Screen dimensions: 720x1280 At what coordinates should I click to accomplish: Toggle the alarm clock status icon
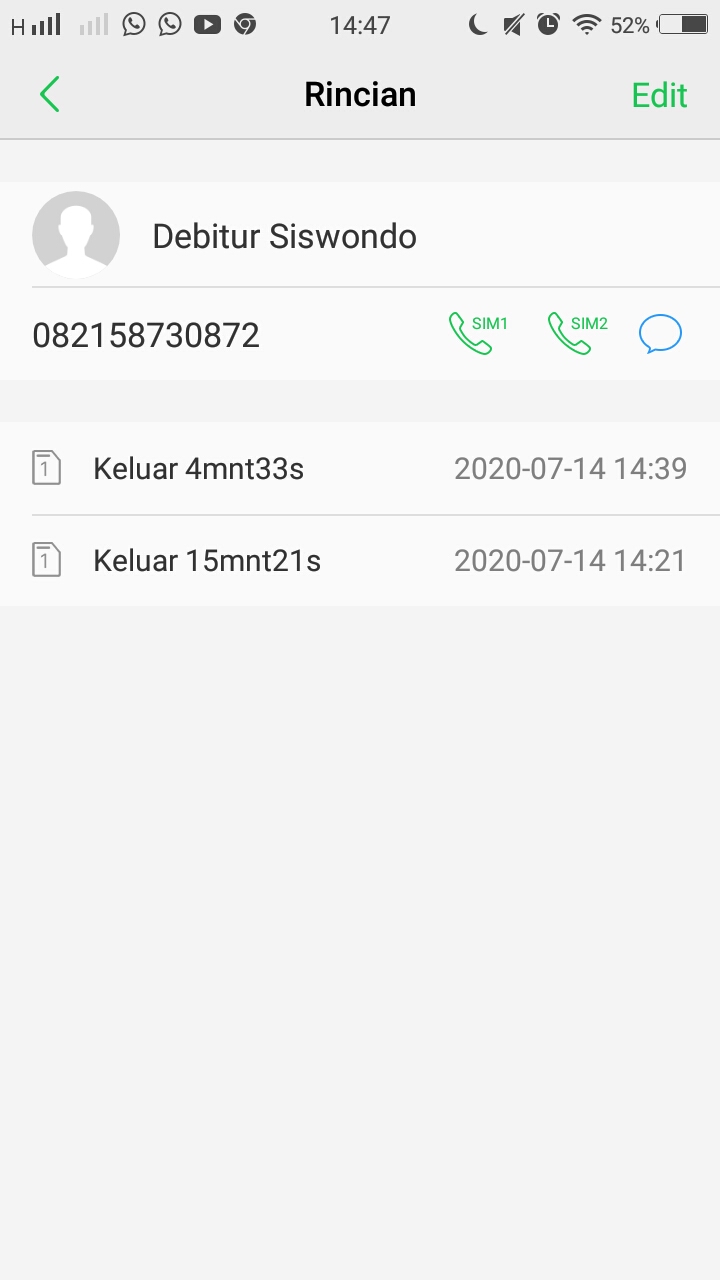pos(549,25)
